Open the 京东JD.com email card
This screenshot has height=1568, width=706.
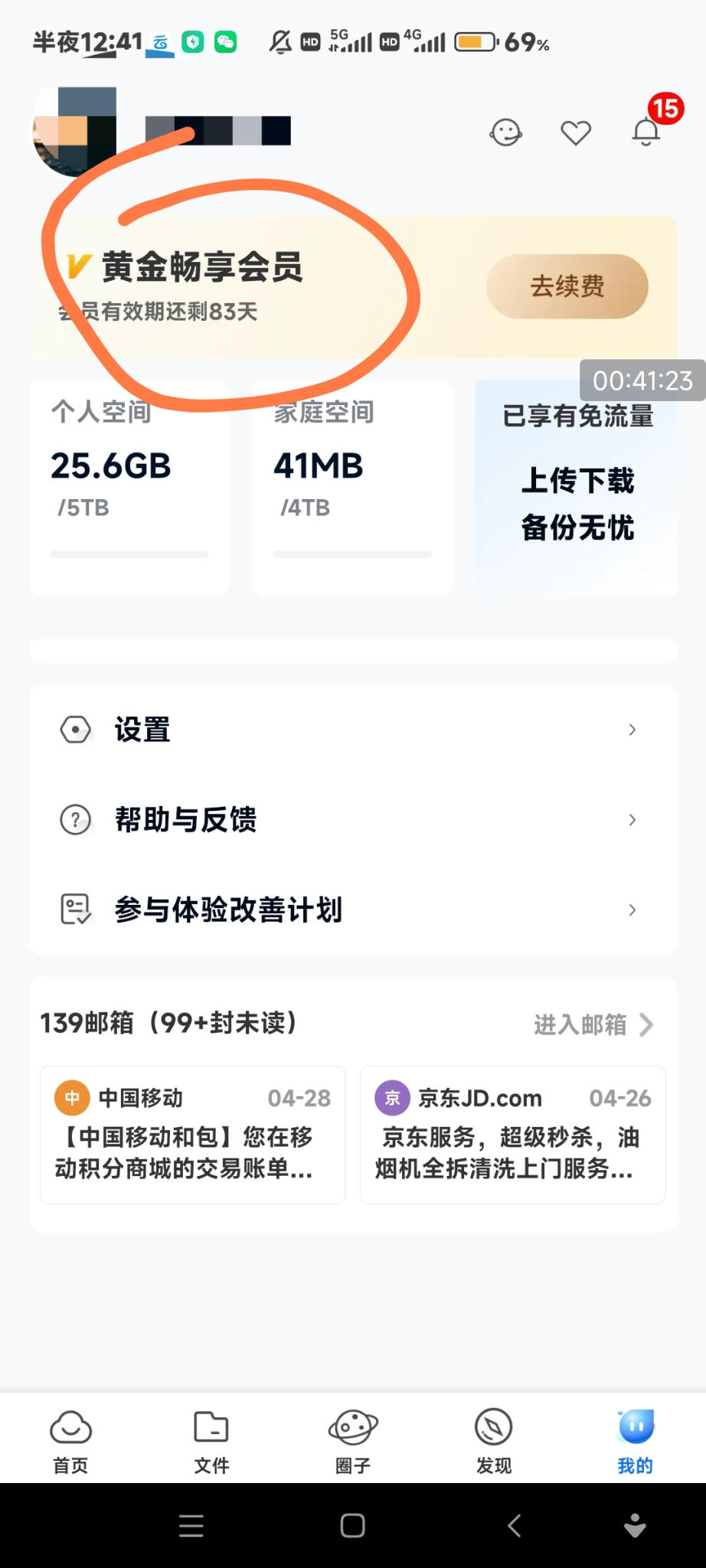(512, 1135)
